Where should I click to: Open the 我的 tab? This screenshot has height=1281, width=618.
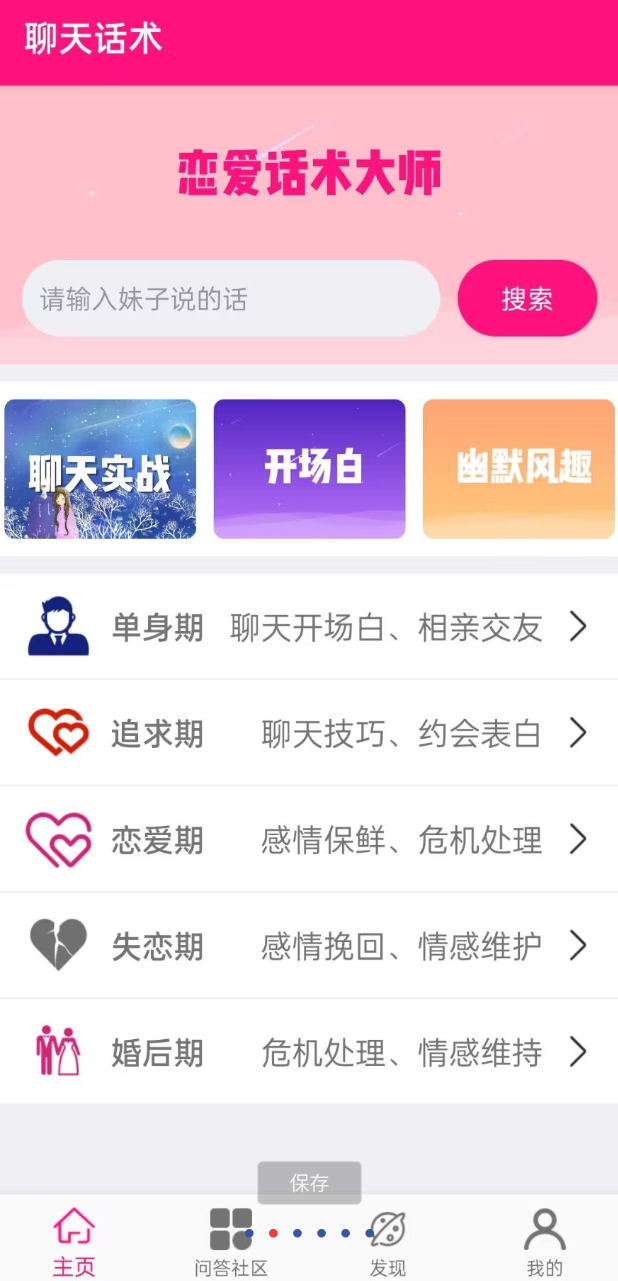click(545, 1241)
